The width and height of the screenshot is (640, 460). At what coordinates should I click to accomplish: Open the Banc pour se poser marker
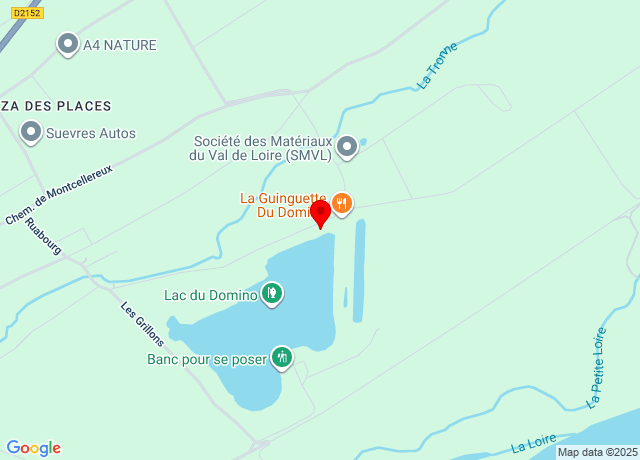point(282,357)
